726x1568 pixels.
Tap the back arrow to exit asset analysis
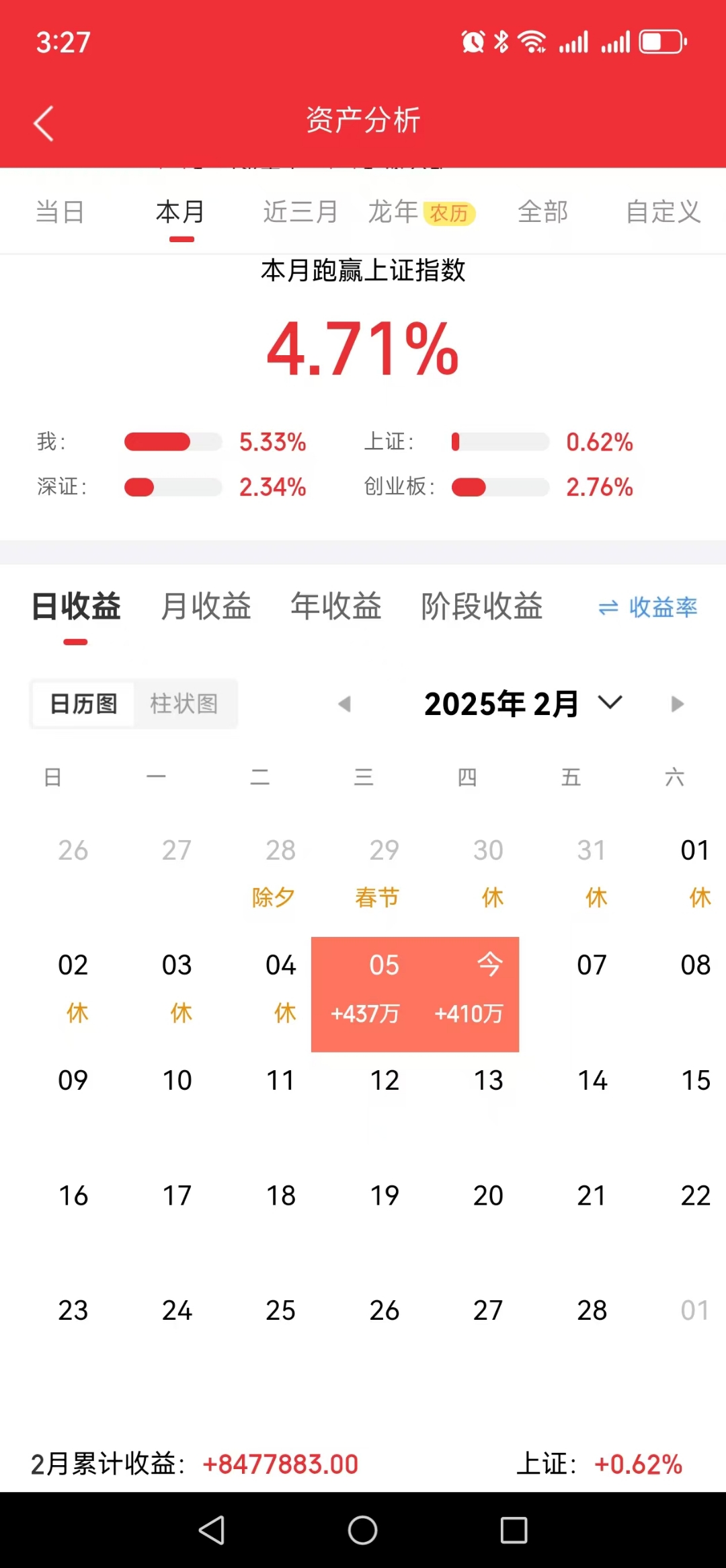tap(42, 122)
